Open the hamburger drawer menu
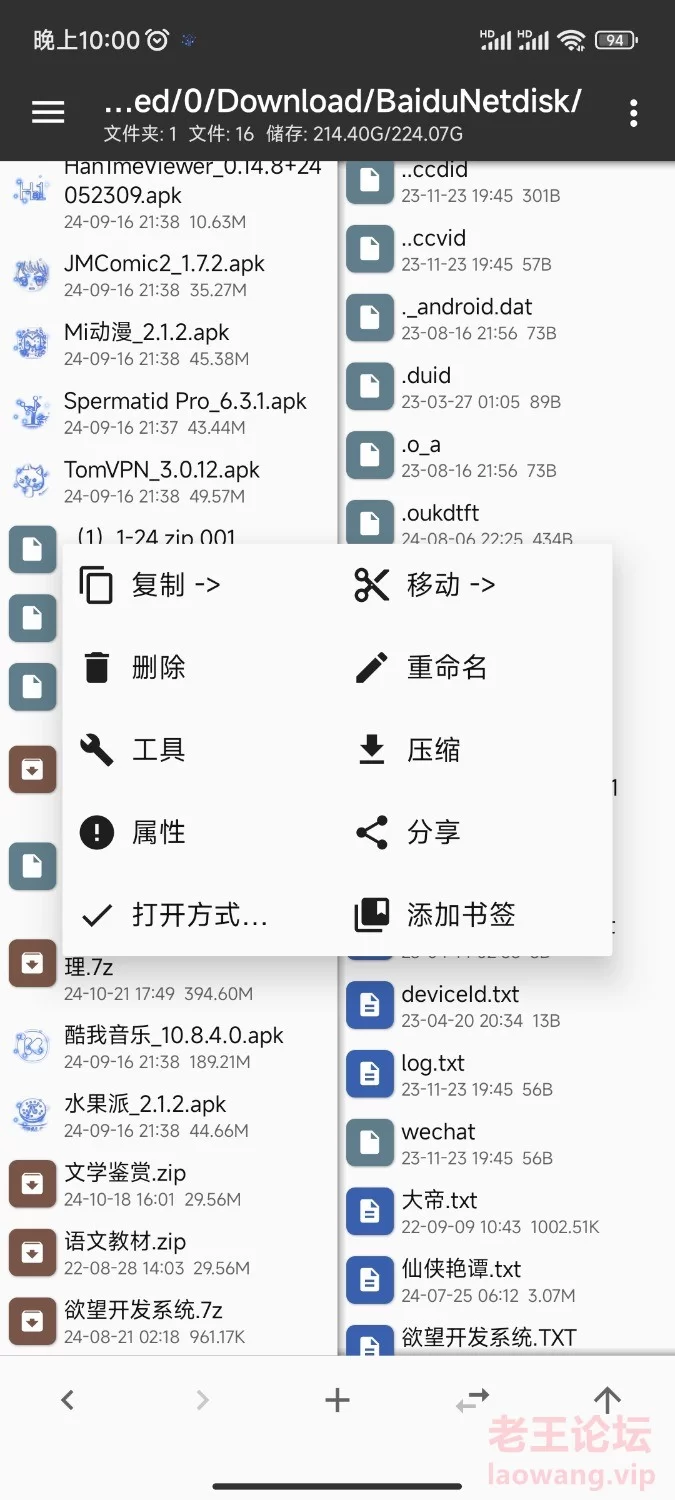 point(48,113)
